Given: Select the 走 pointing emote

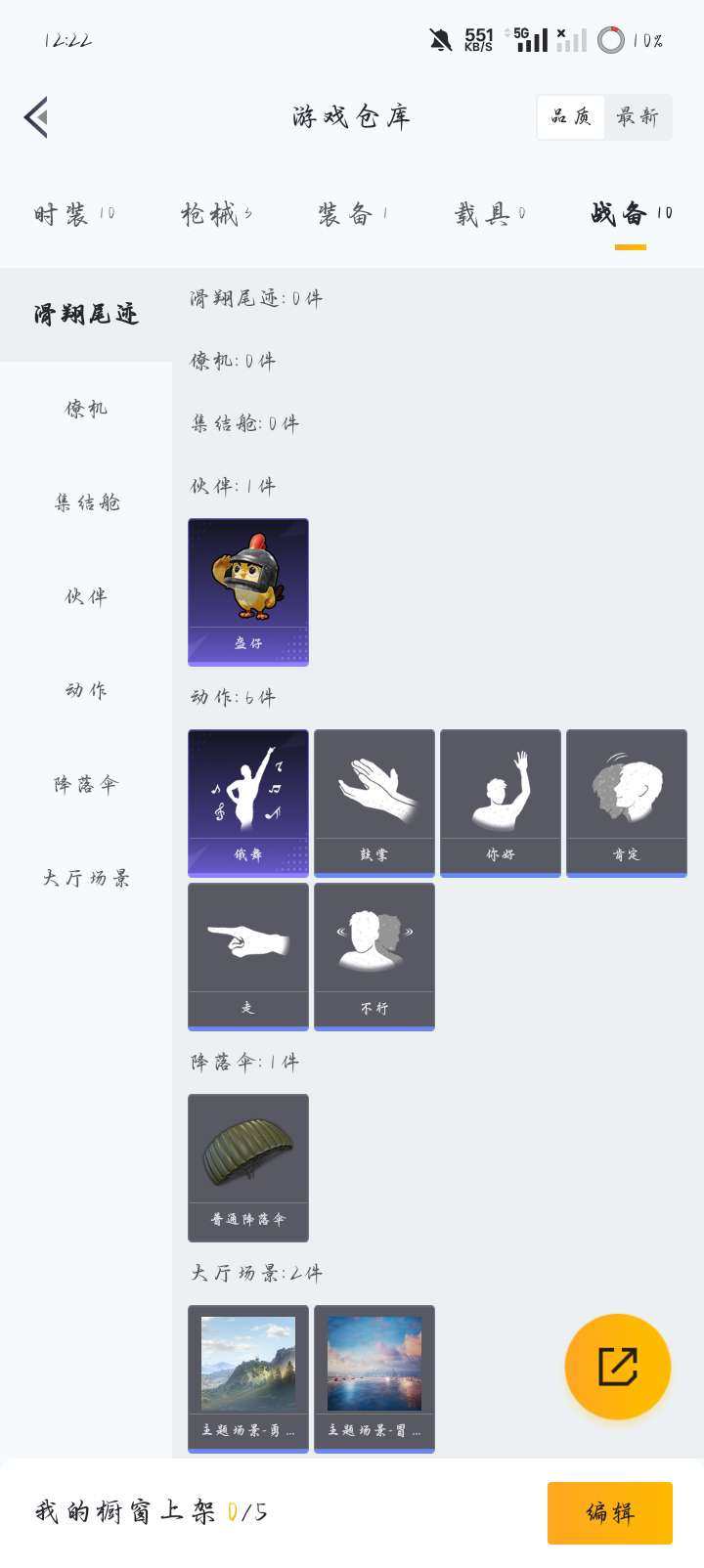Looking at the screenshot, I should [x=247, y=956].
